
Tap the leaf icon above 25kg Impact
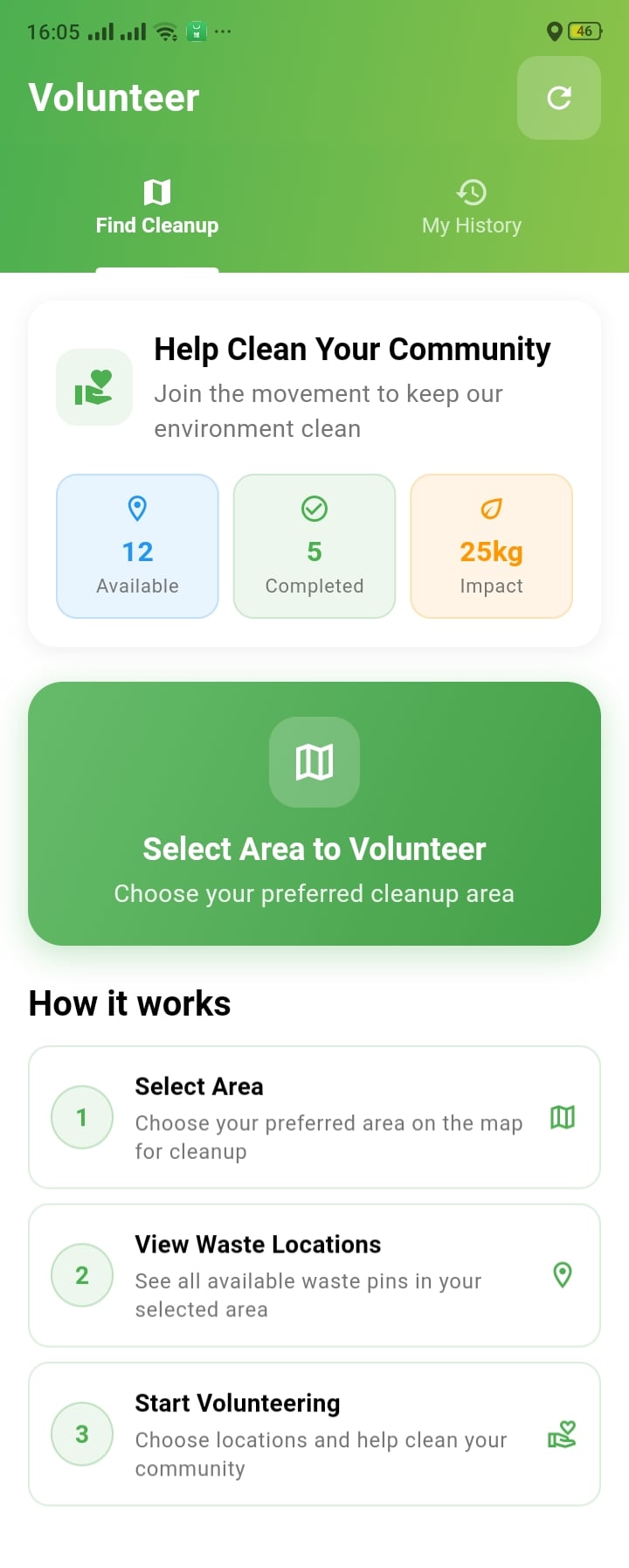point(491,510)
